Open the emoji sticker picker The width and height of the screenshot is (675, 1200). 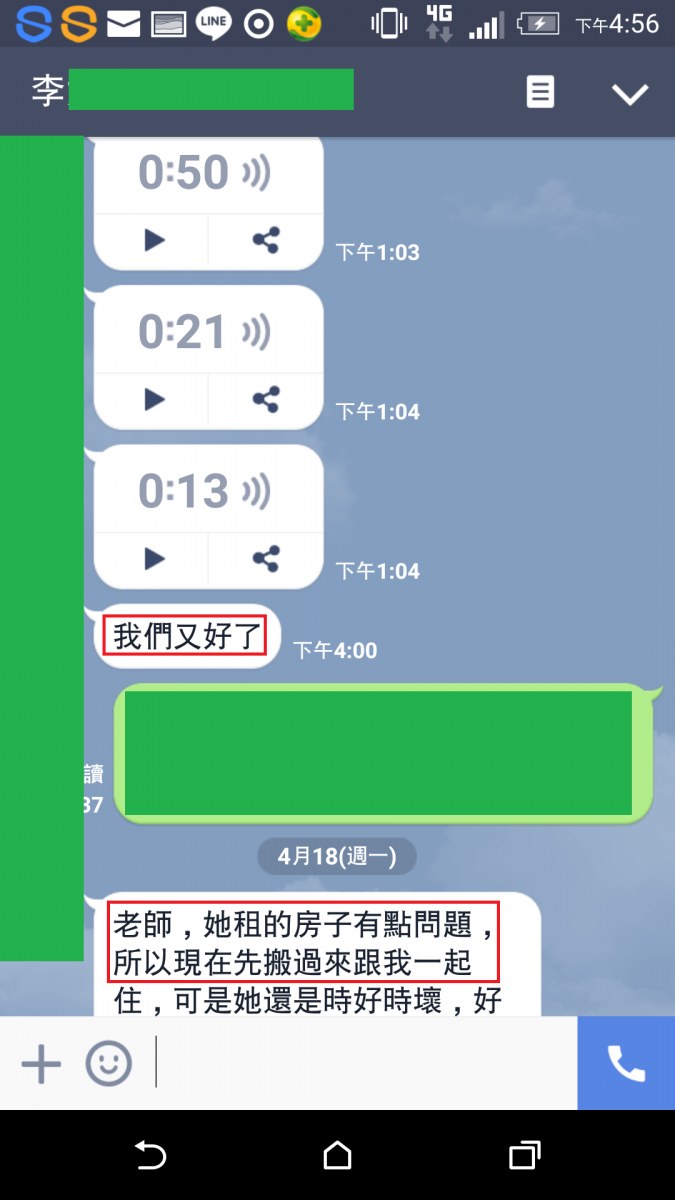(108, 1063)
